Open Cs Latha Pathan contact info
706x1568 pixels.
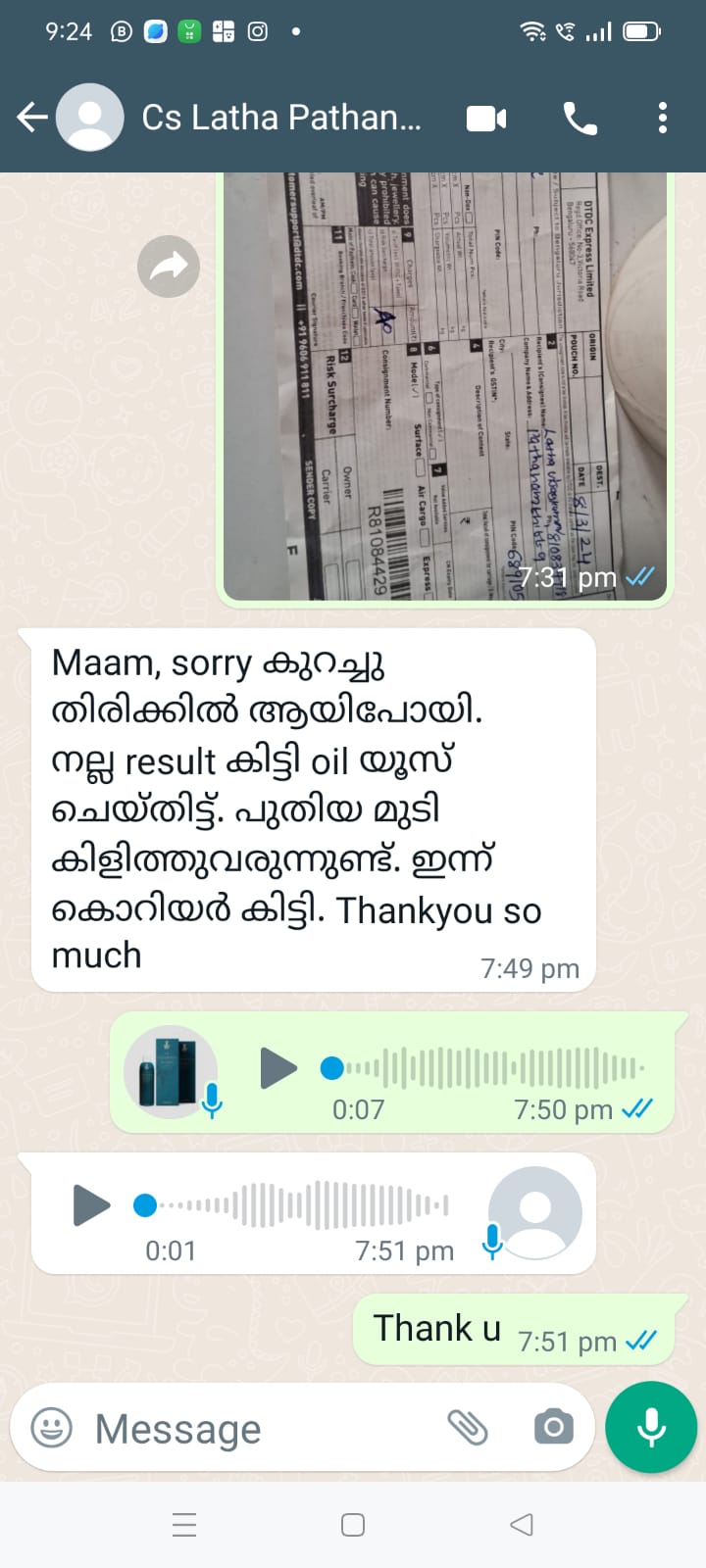pyautogui.click(x=281, y=118)
